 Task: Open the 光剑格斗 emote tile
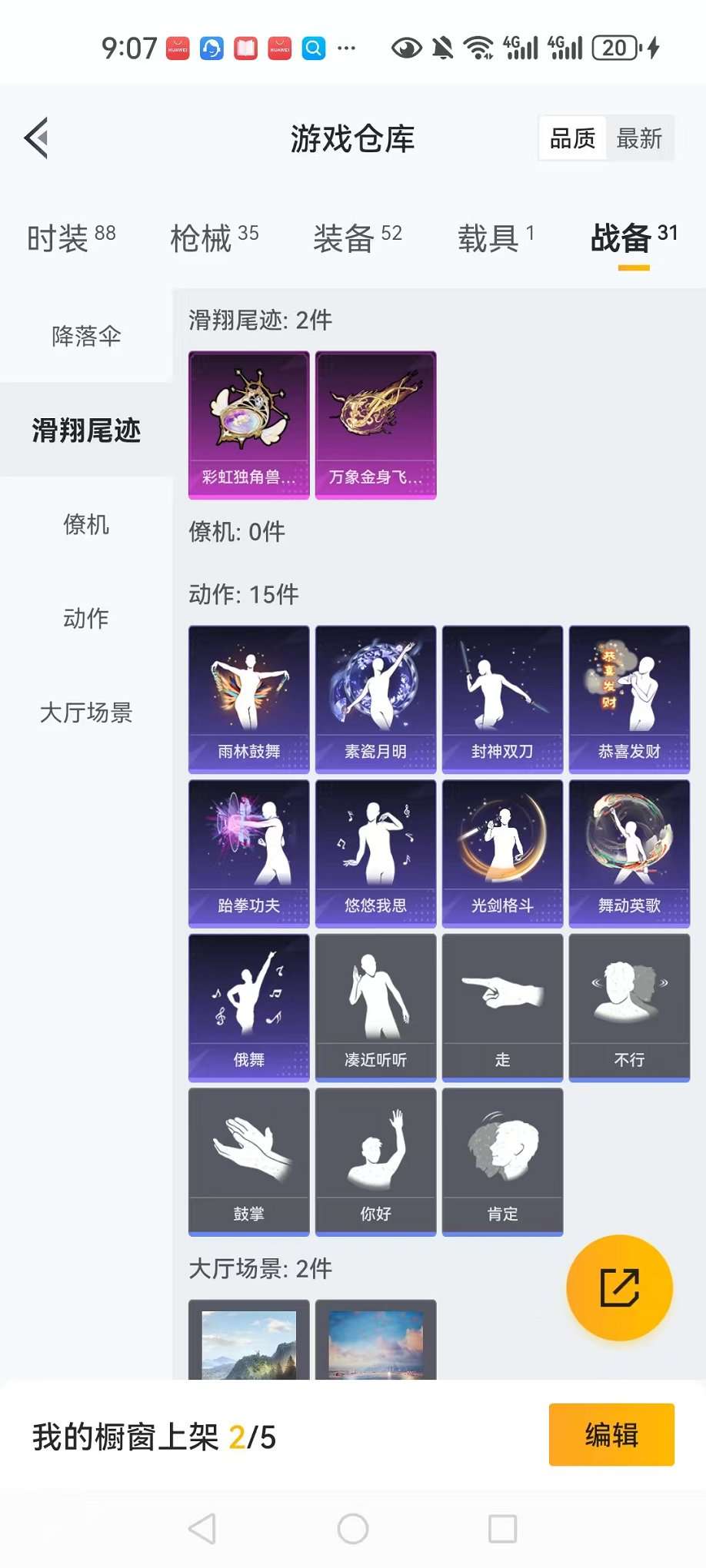tap(502, 853)
